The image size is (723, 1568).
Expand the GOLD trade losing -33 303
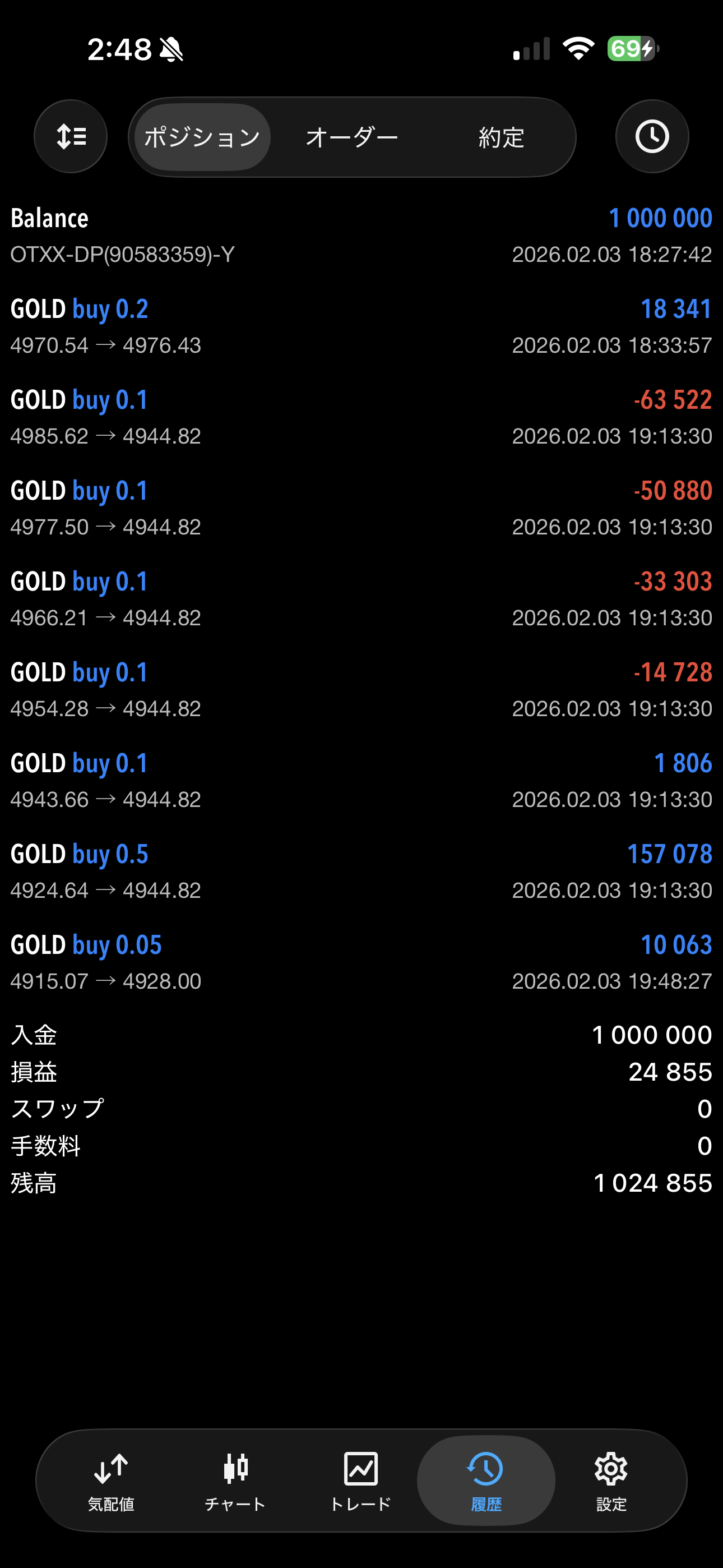coord(361,599)
